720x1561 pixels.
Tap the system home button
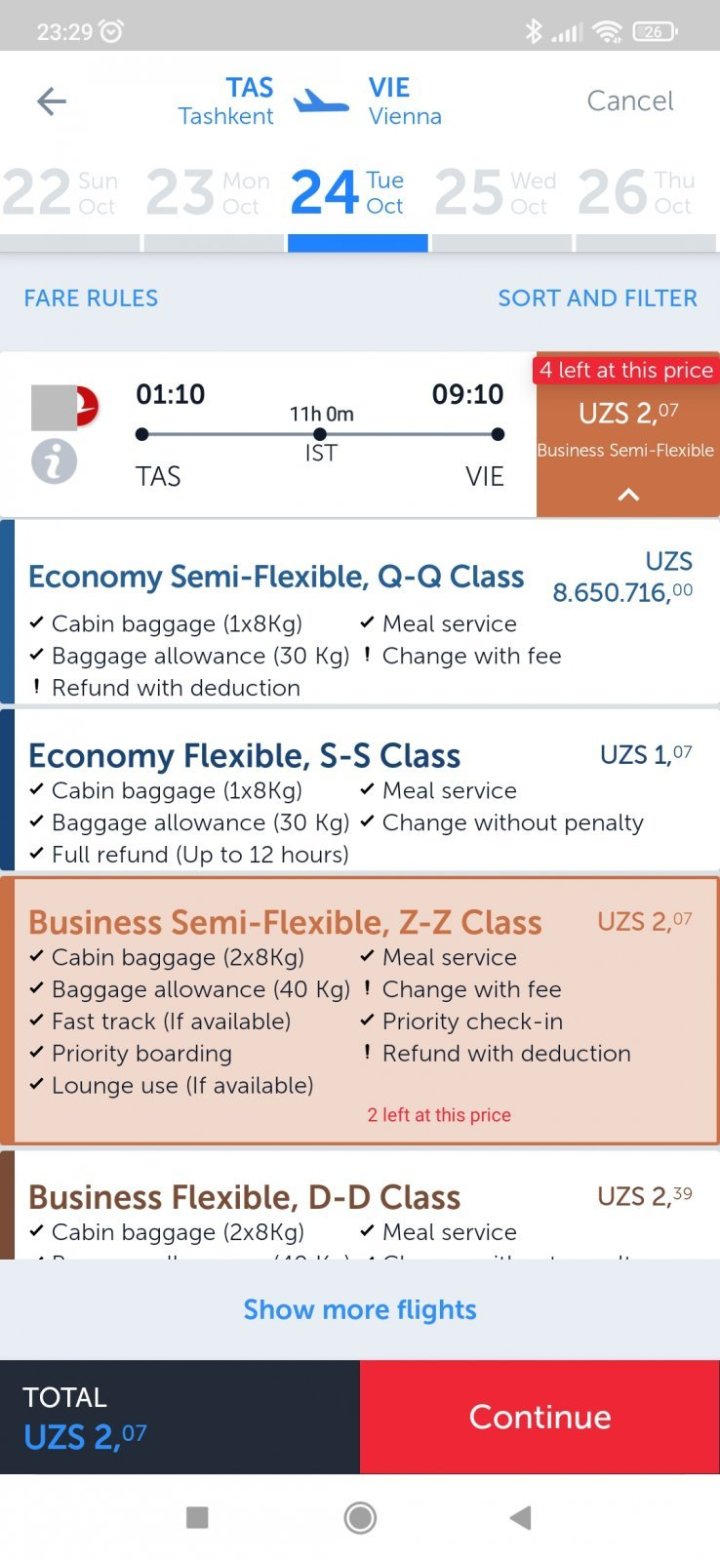[360, 1518]
